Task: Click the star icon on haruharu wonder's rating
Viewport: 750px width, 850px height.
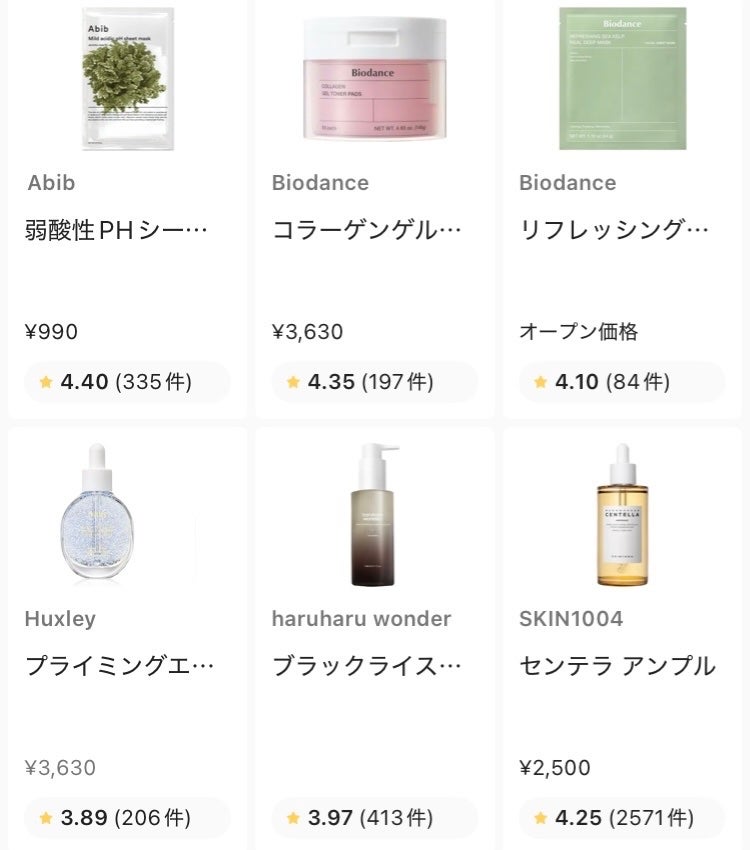Action: click(x=291, y=818)
